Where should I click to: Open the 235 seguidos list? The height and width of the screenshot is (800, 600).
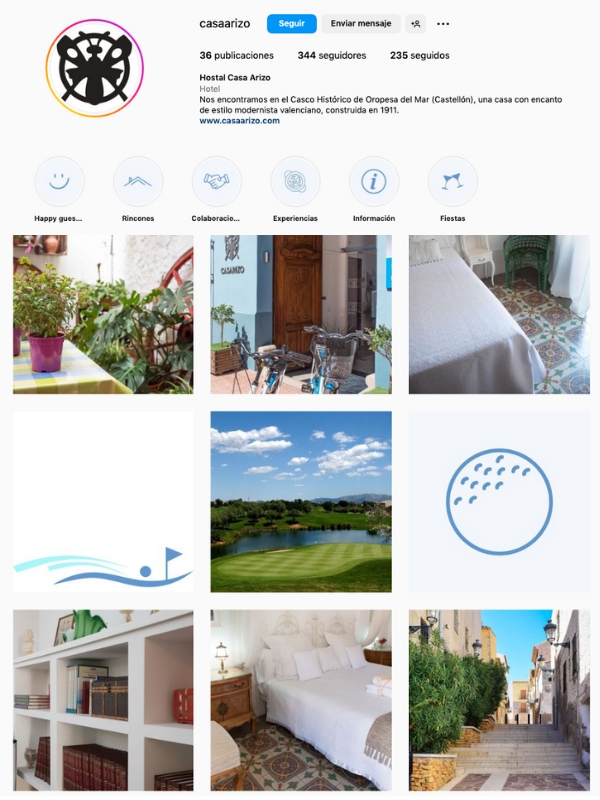(x=419, y=56)
